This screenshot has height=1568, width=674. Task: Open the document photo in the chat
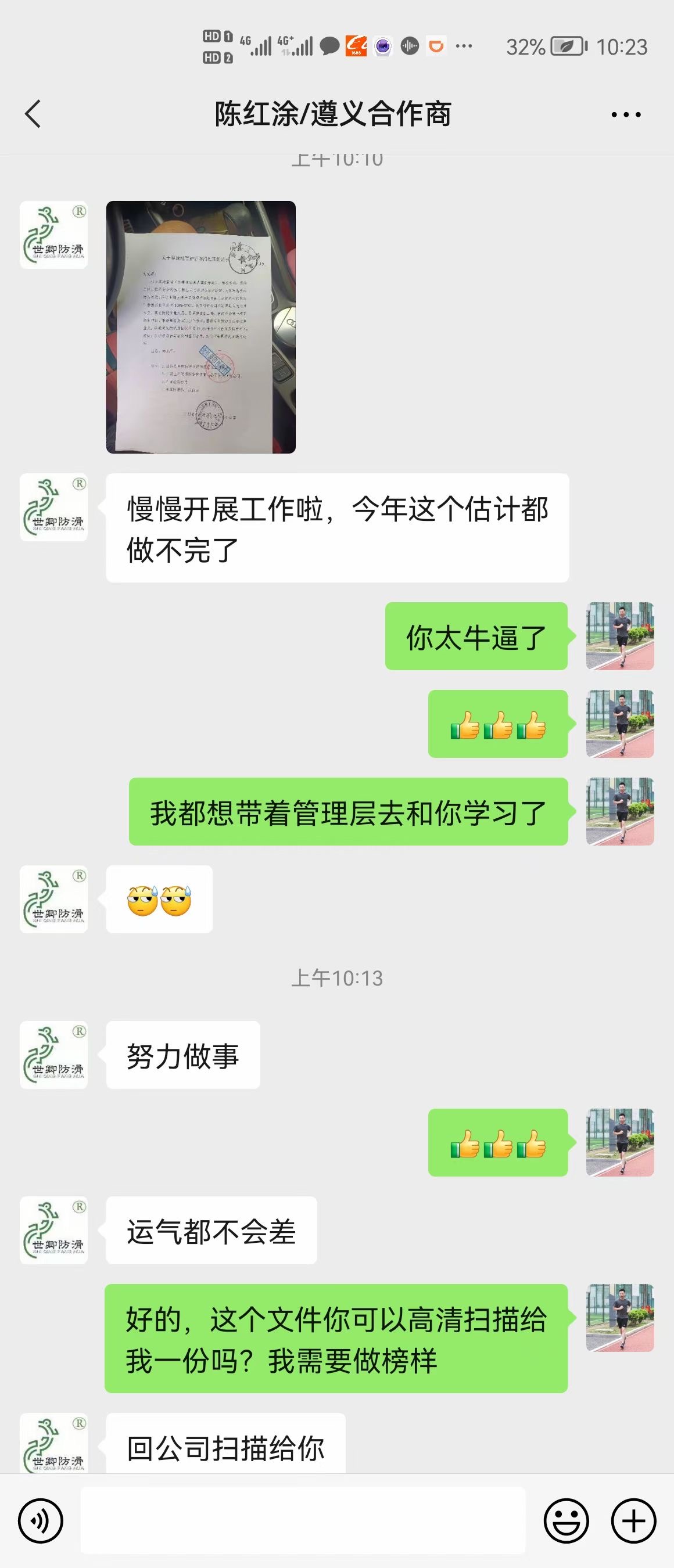pos(201,327)
